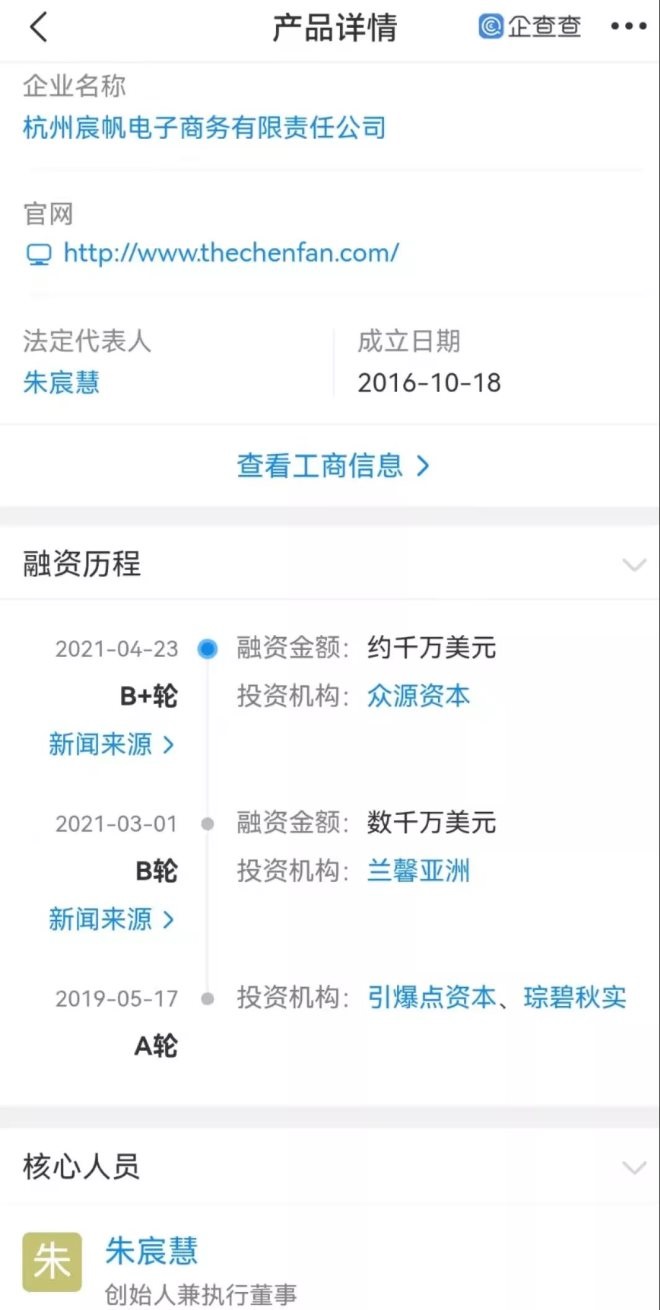Open company link 杭州宸帆电子商务有限责任公司
Viewport: 660px width, 1310px height.
[x=204, y=128]
